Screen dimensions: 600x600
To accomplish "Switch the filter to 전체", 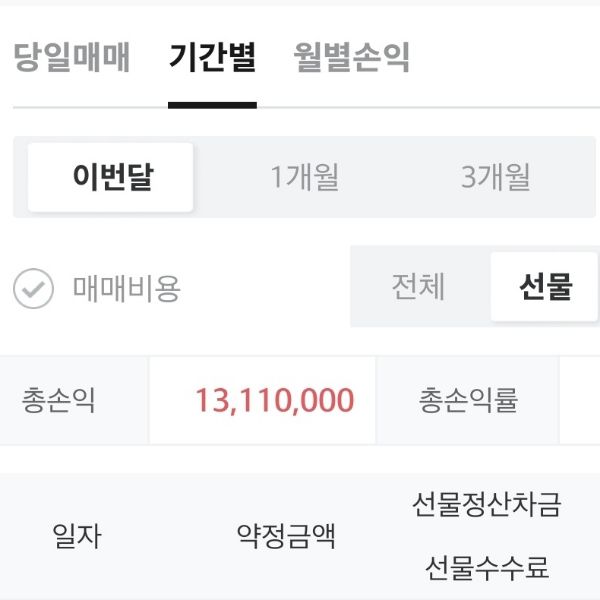I will (x=418, y=287).
